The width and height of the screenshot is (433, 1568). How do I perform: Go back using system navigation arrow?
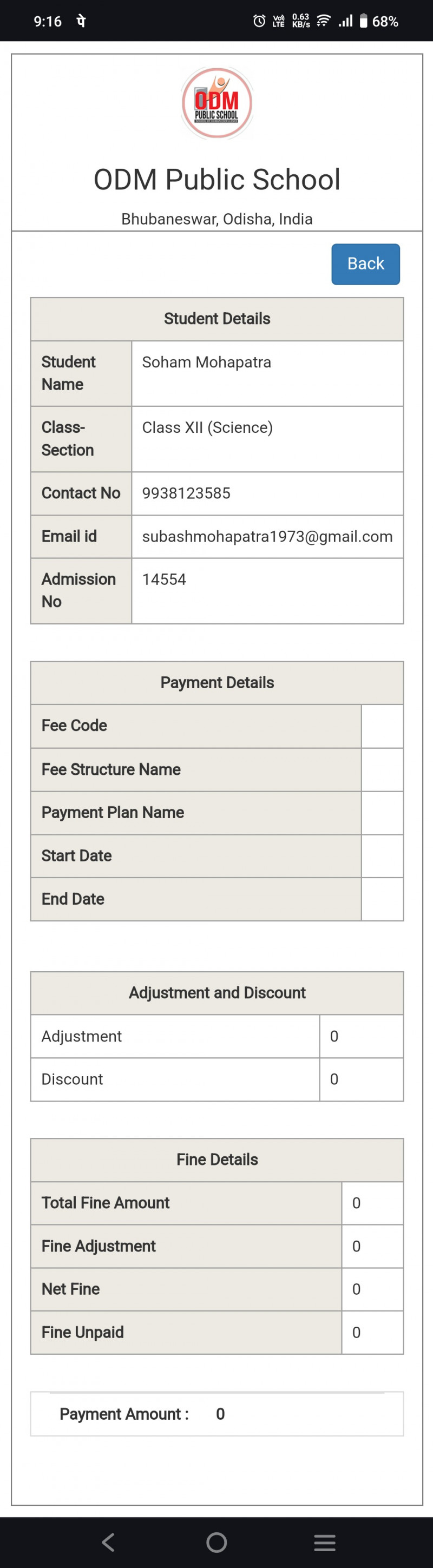tap(108, 1542)
